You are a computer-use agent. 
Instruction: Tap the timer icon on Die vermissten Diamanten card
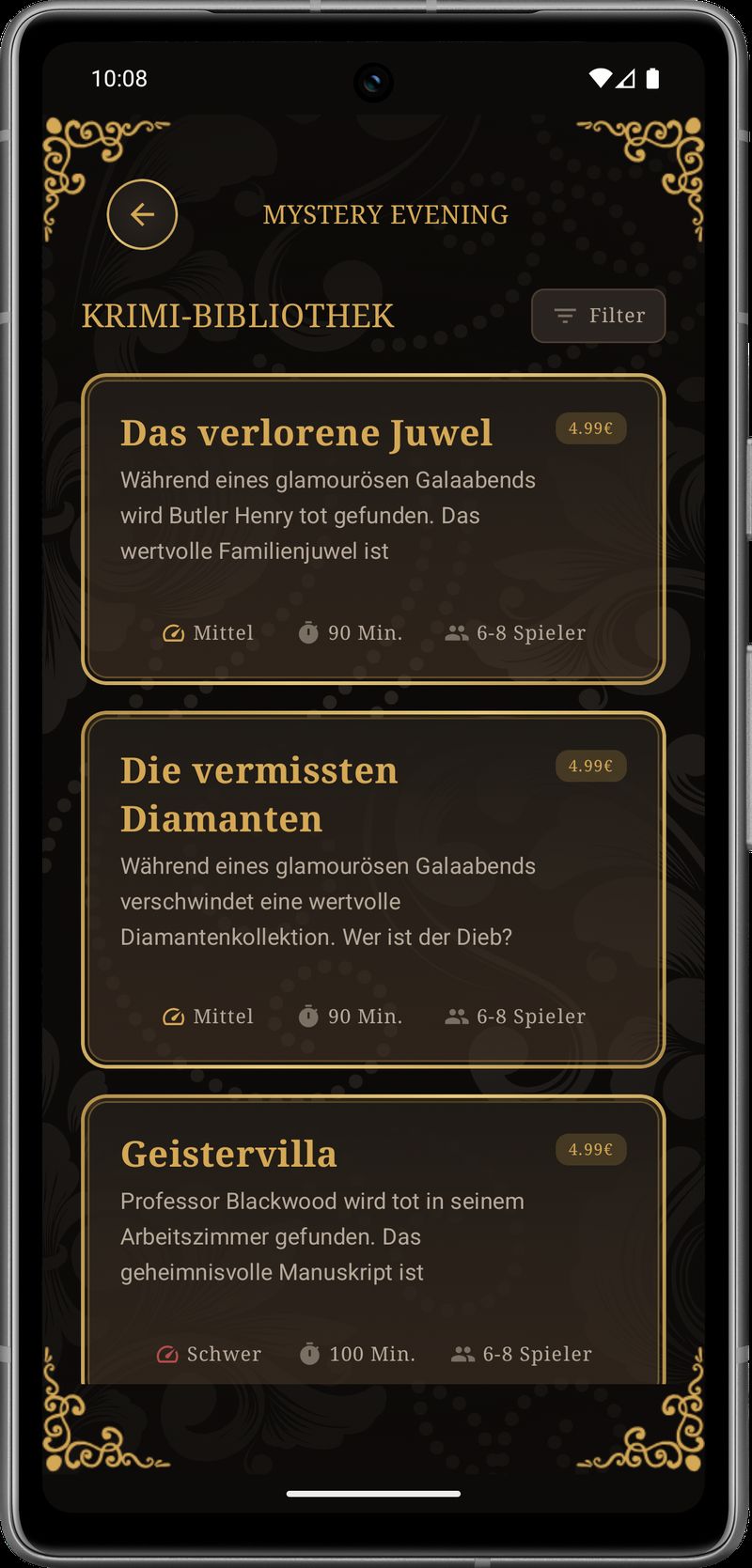tap(308, 1017)
